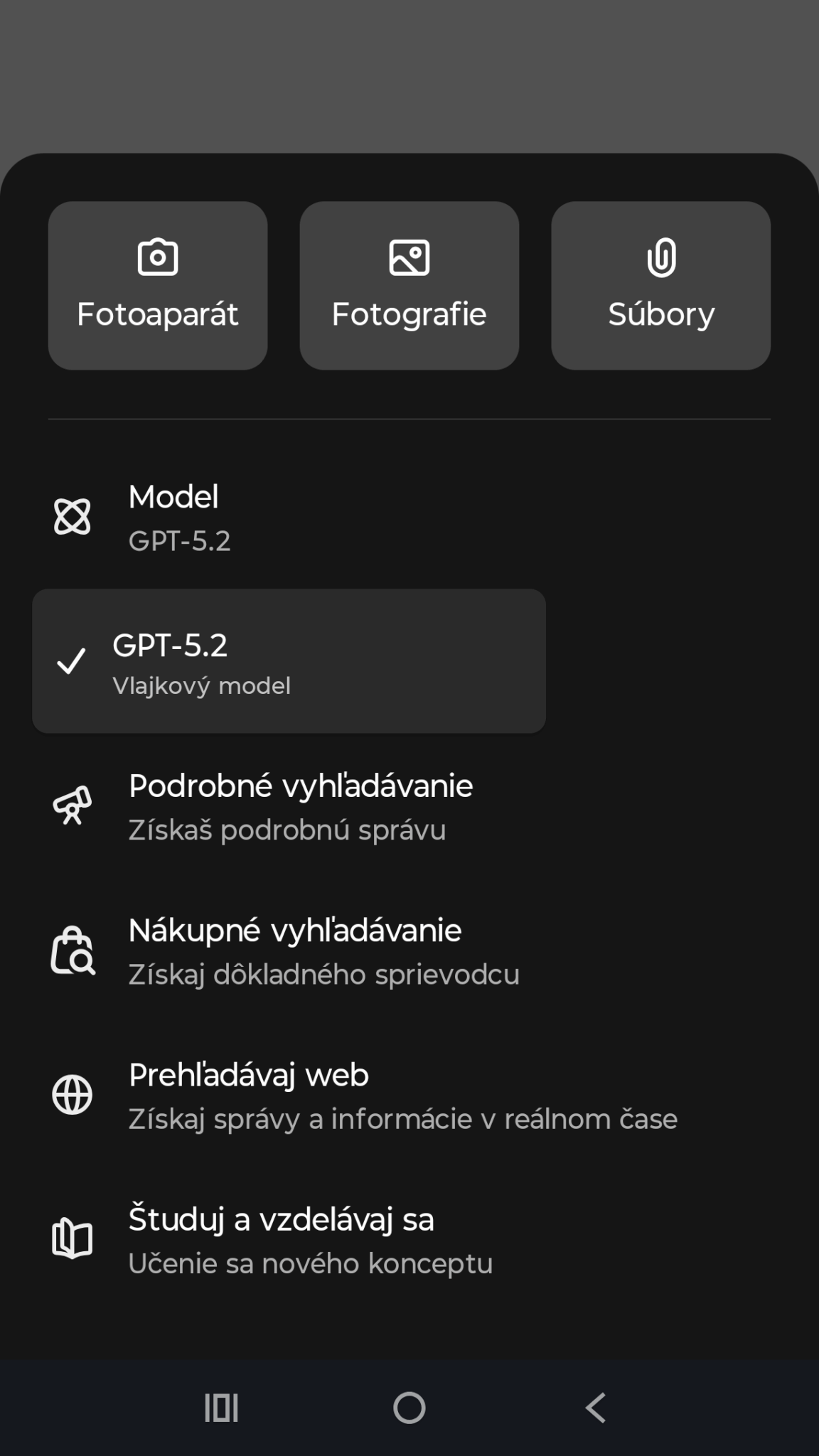Select Súbory to attach files
Screen dimensions: 819x1456
pos(660,285)
